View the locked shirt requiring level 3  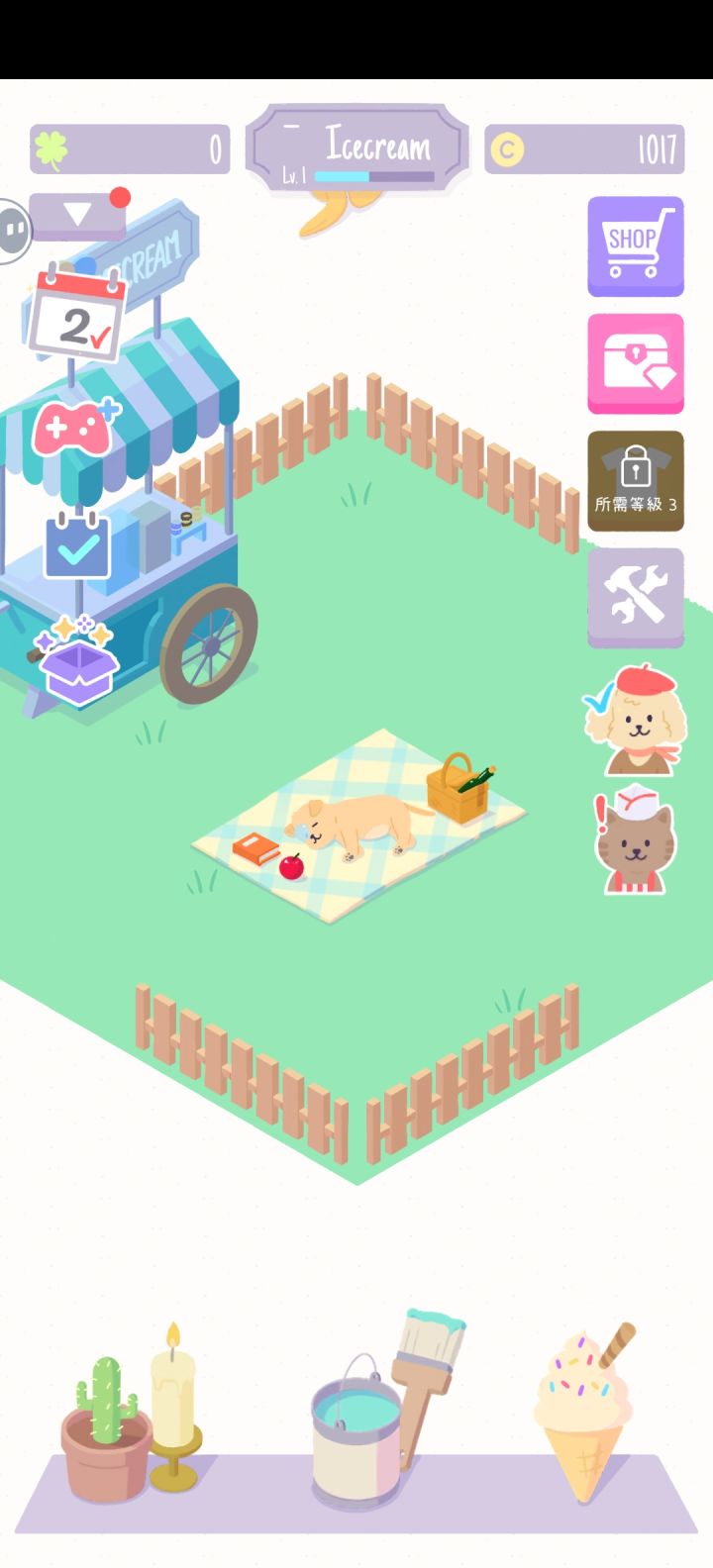click(x=635, y=478)
